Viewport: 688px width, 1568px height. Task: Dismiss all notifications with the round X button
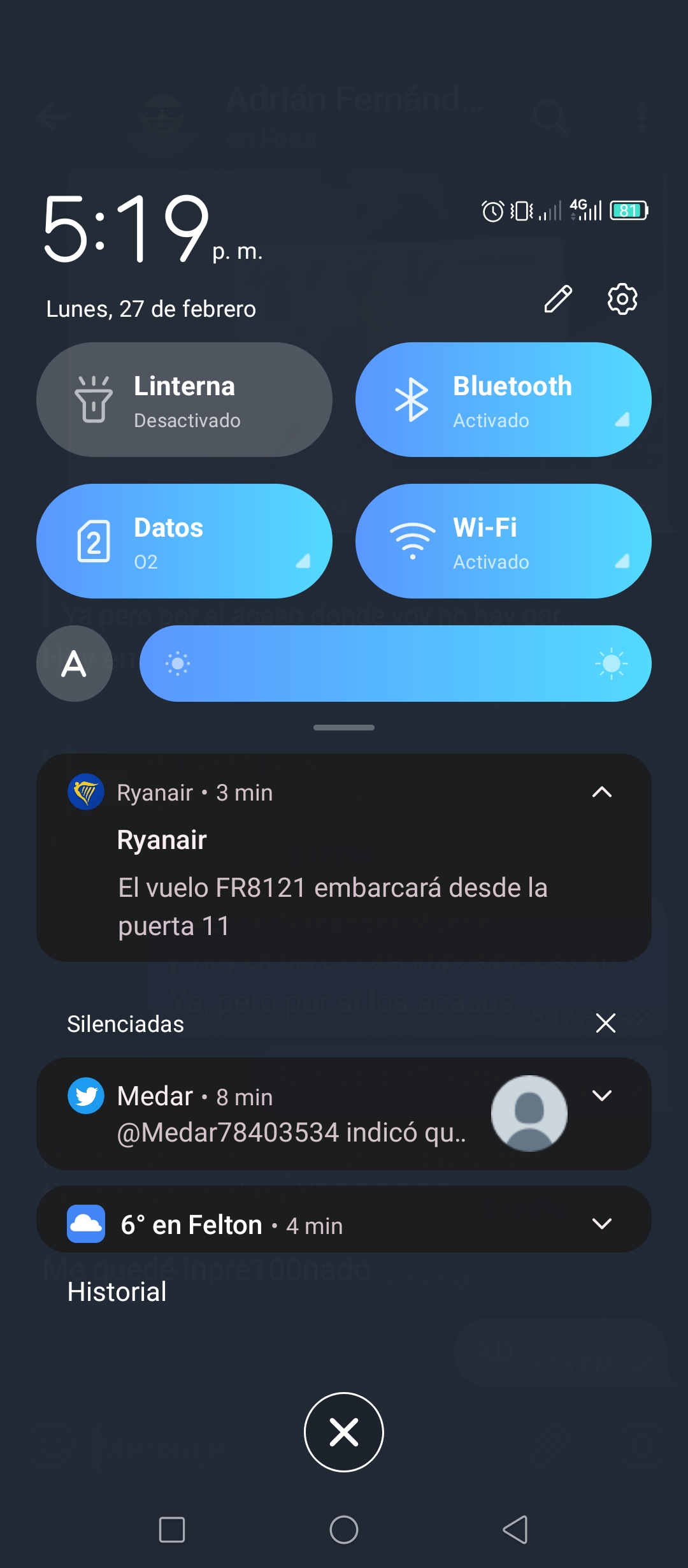pyautogui.click(x=344, y=1432)
